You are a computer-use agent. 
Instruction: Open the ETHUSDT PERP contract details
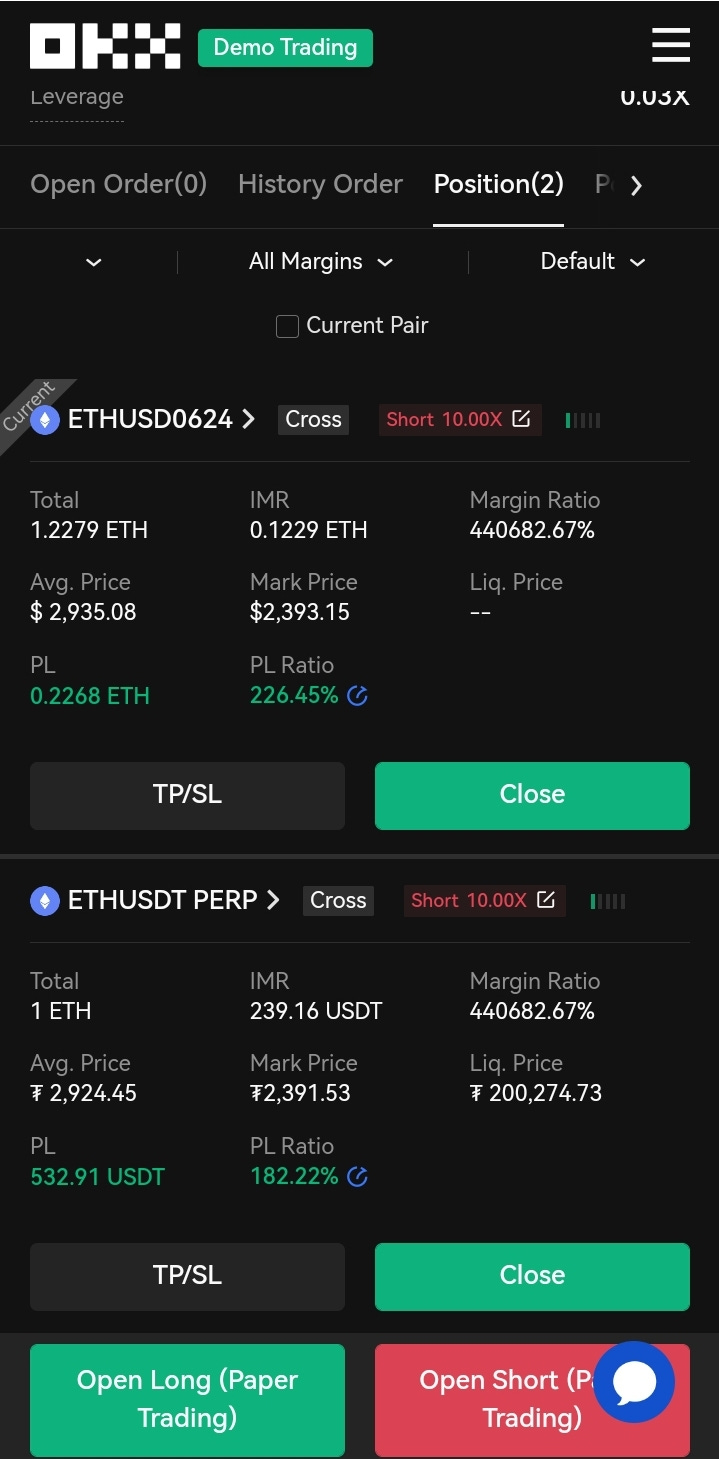pyautogui.click(x=172, y=900)
